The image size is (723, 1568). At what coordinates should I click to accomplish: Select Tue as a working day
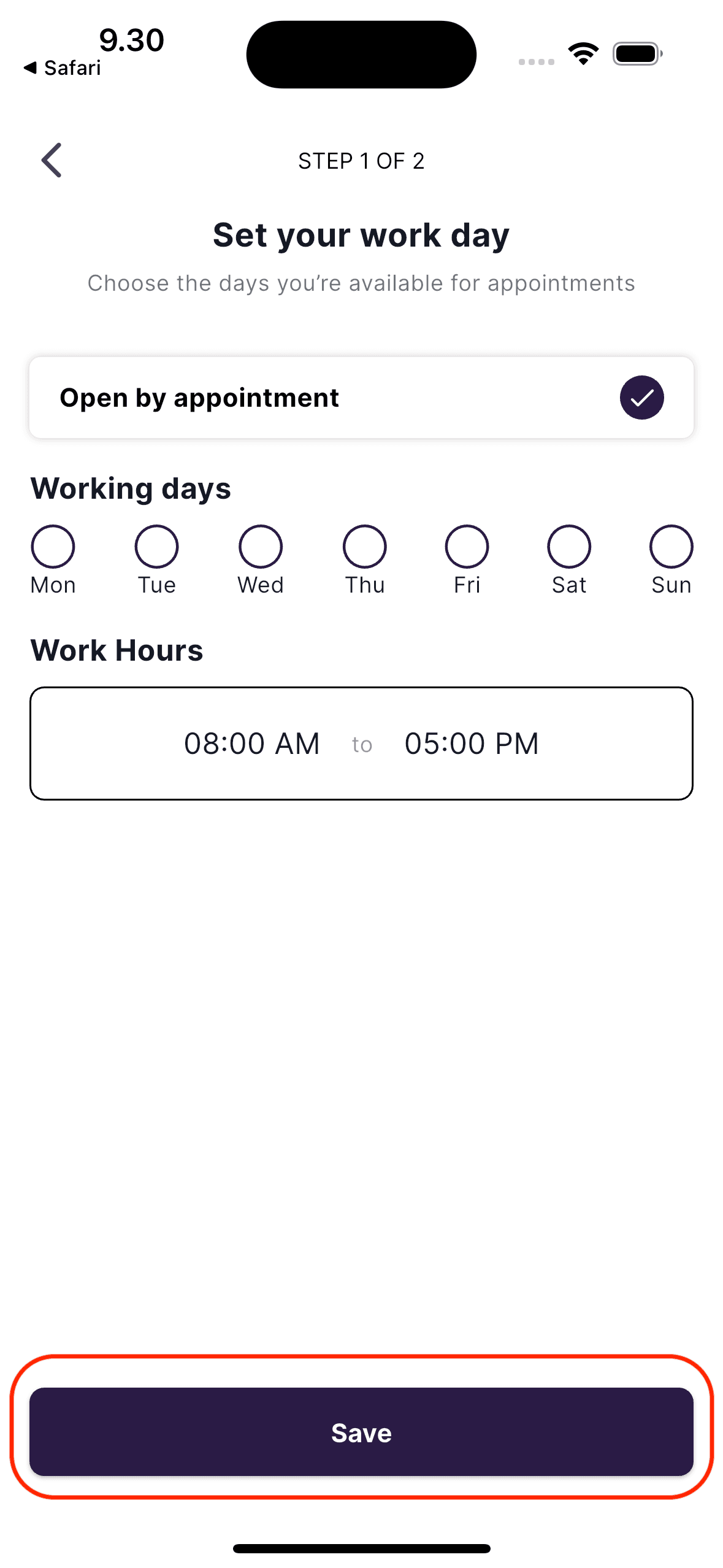pyautogui.click(x=157, y=547)
